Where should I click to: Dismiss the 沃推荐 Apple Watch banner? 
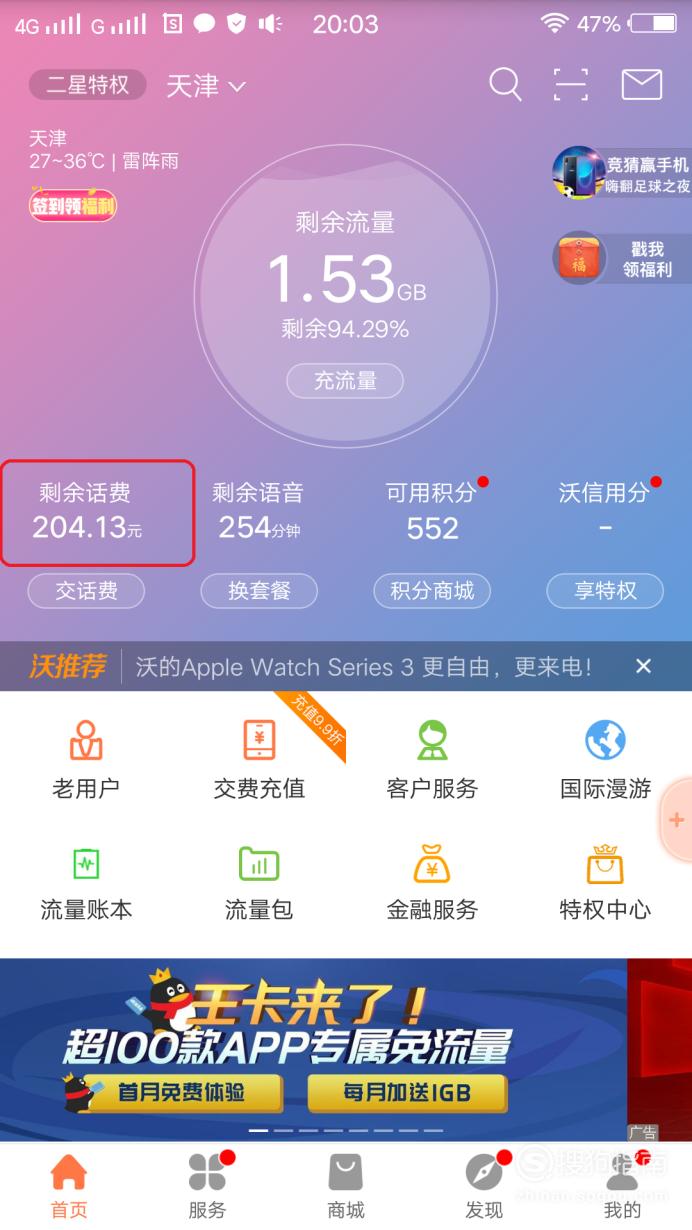644,666
